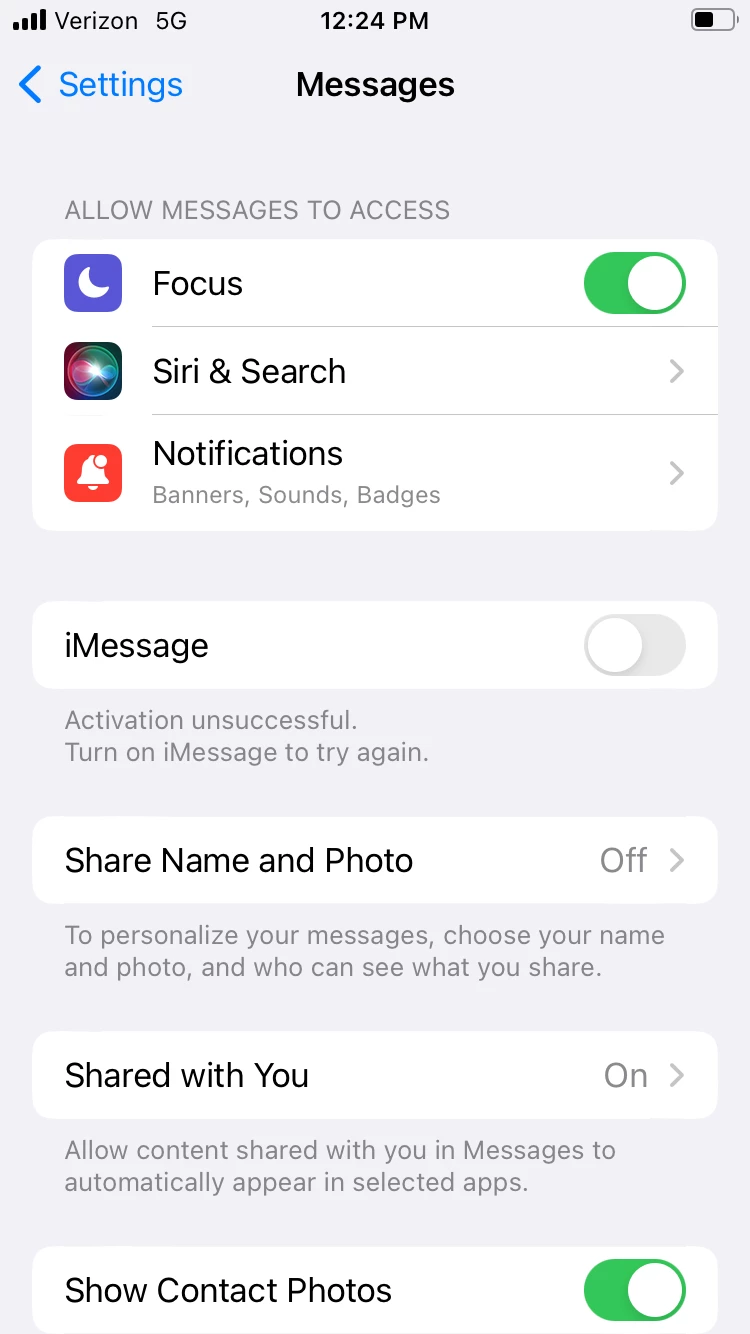Enable the iMessage switch

tap(634, 646)
